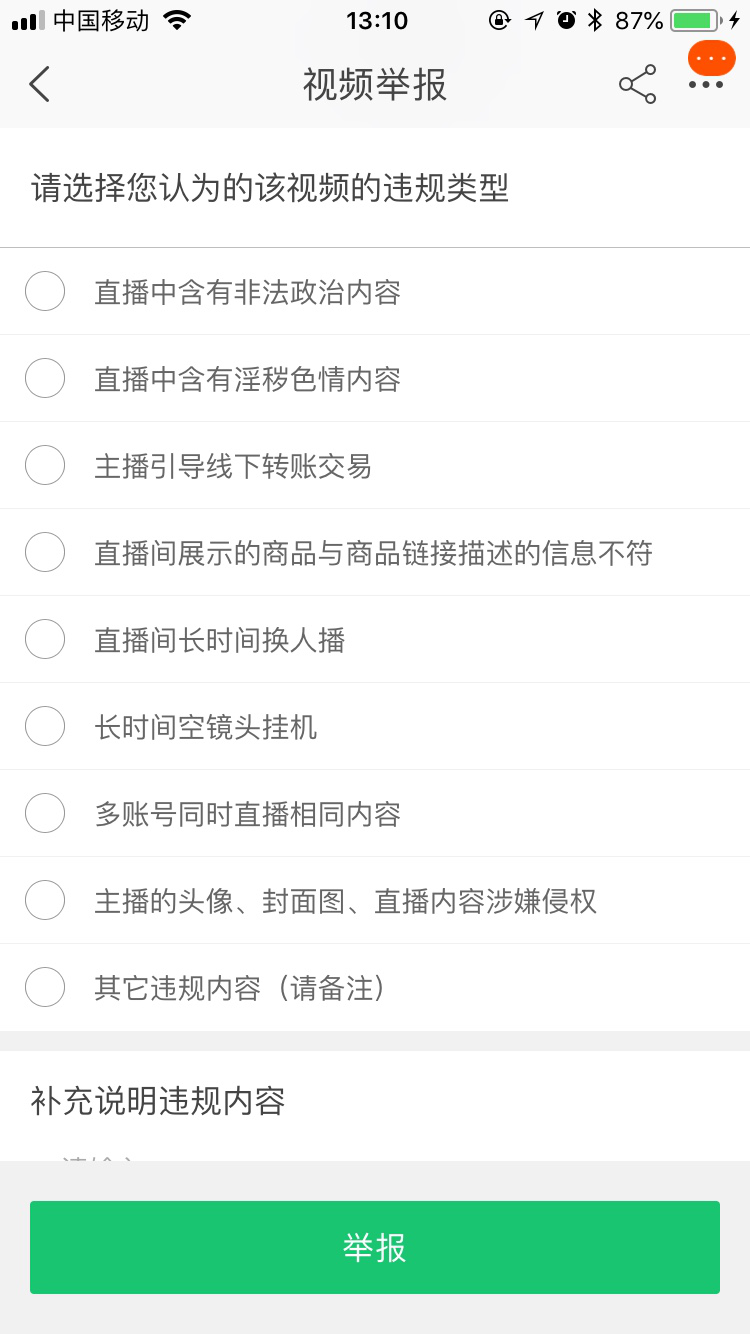Go back from the 视频举报 page

tap(39, 85)
